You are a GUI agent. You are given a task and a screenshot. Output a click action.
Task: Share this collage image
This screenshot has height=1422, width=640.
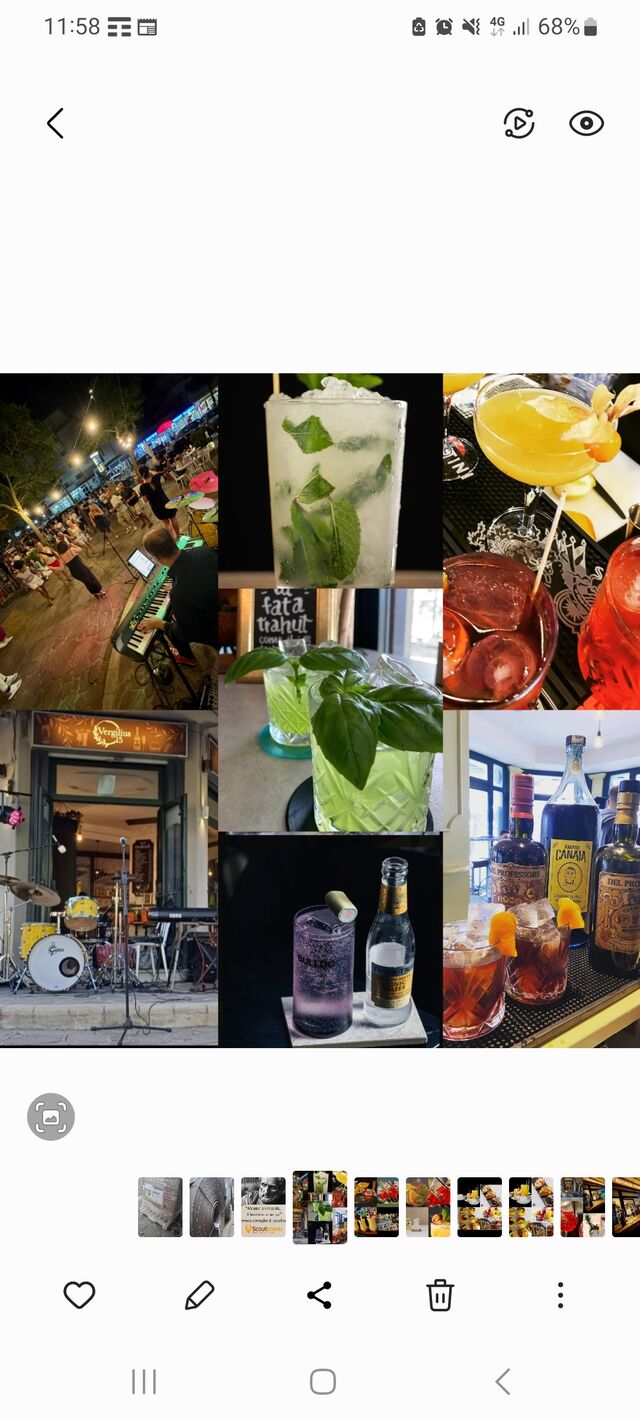[319, 1295]
